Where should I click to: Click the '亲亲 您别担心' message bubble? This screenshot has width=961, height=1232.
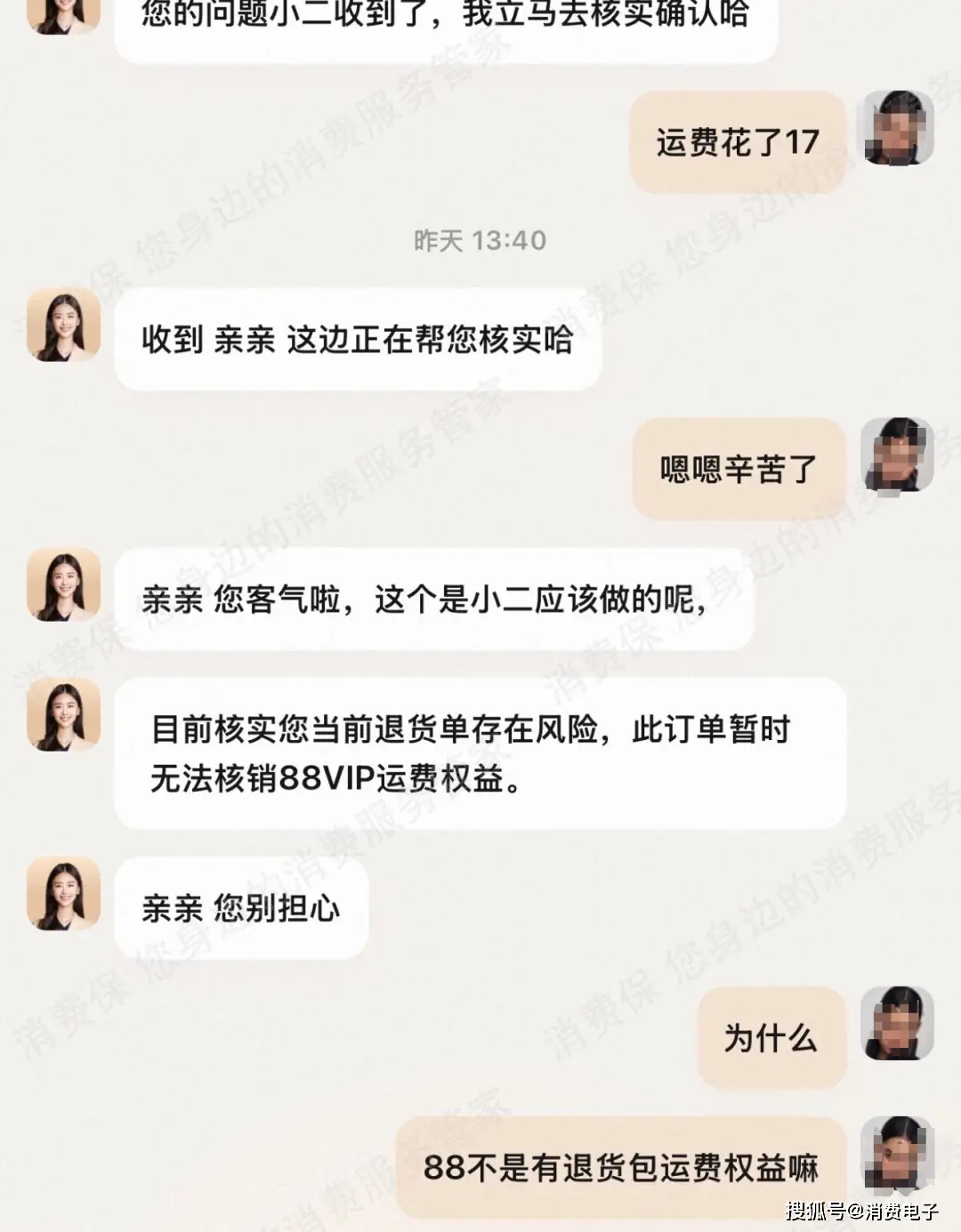240,909
